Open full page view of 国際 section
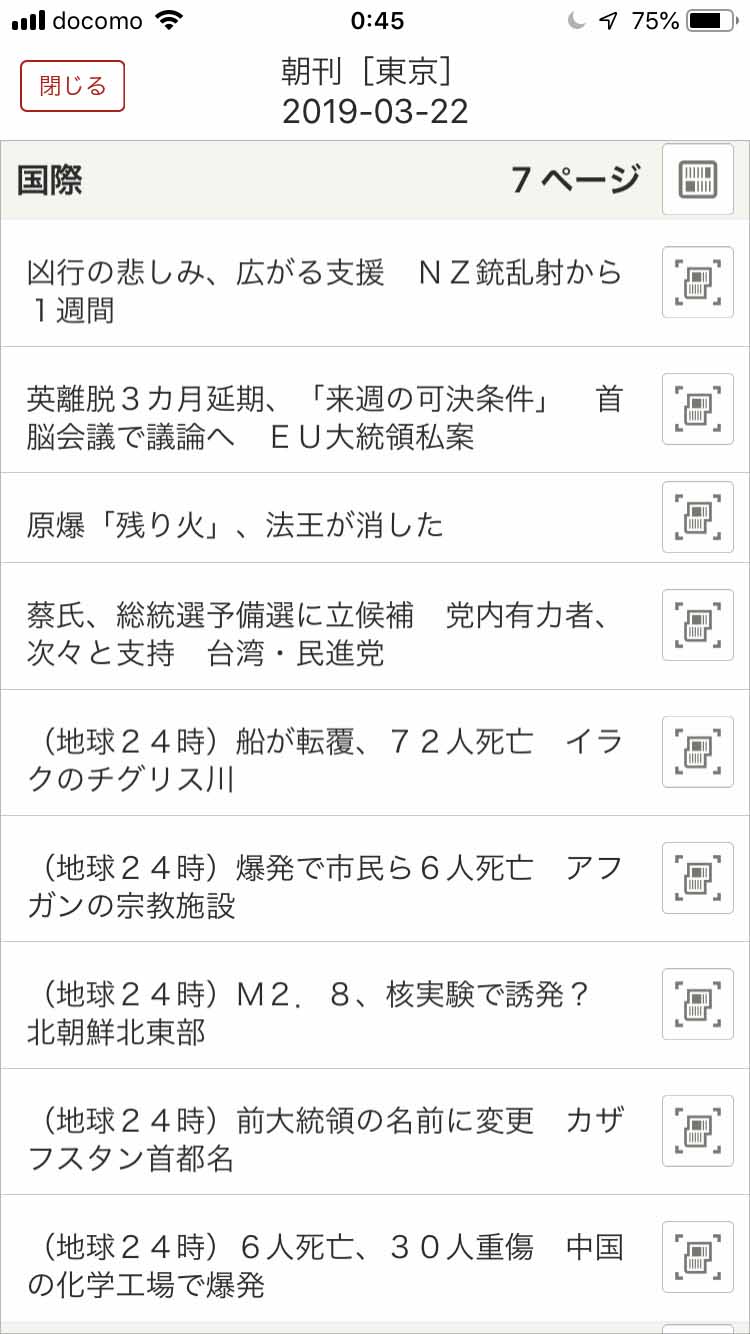750x1334 pixels. 697,179
